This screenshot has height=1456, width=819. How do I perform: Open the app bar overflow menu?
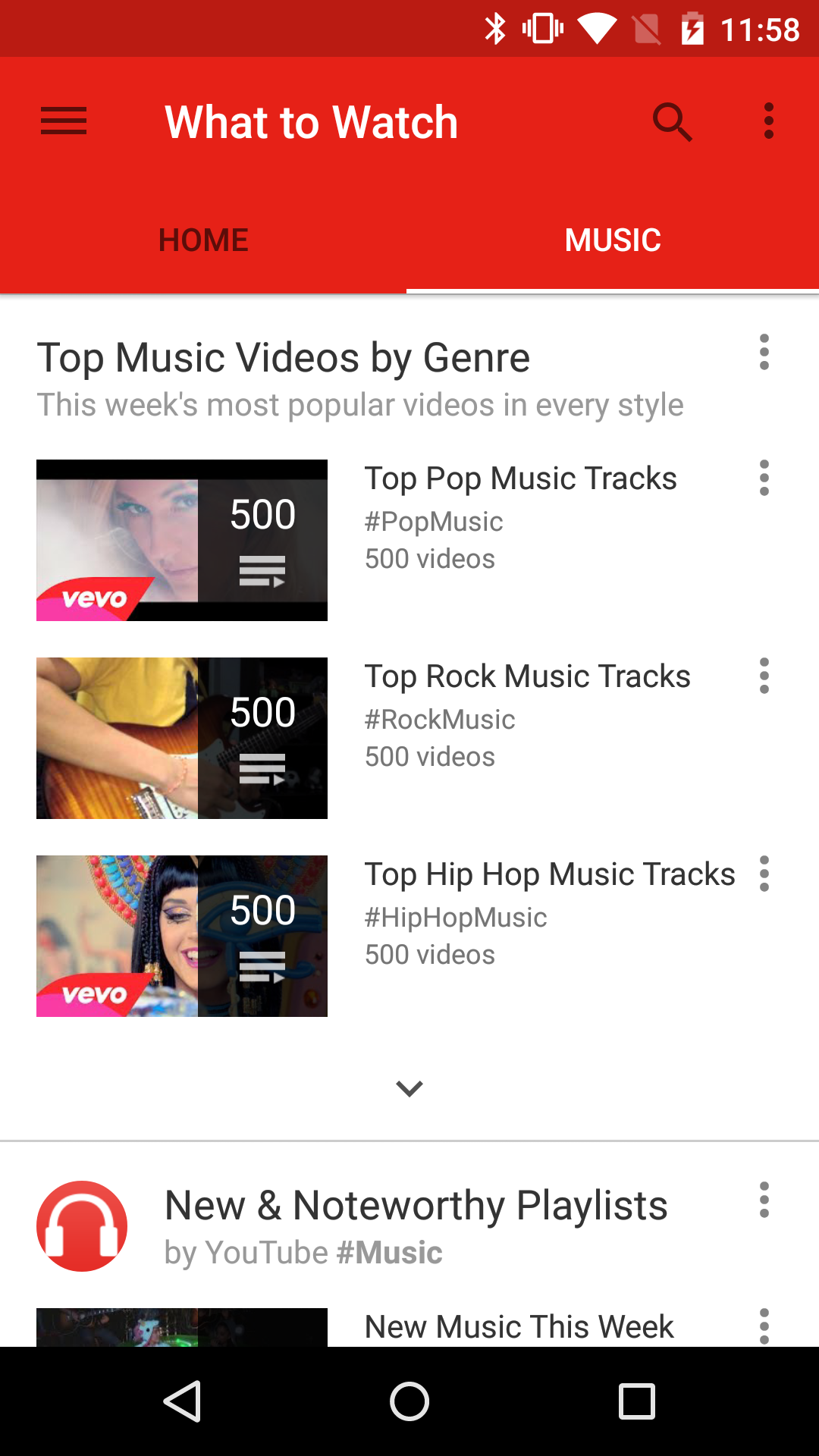tap(768, 121)
